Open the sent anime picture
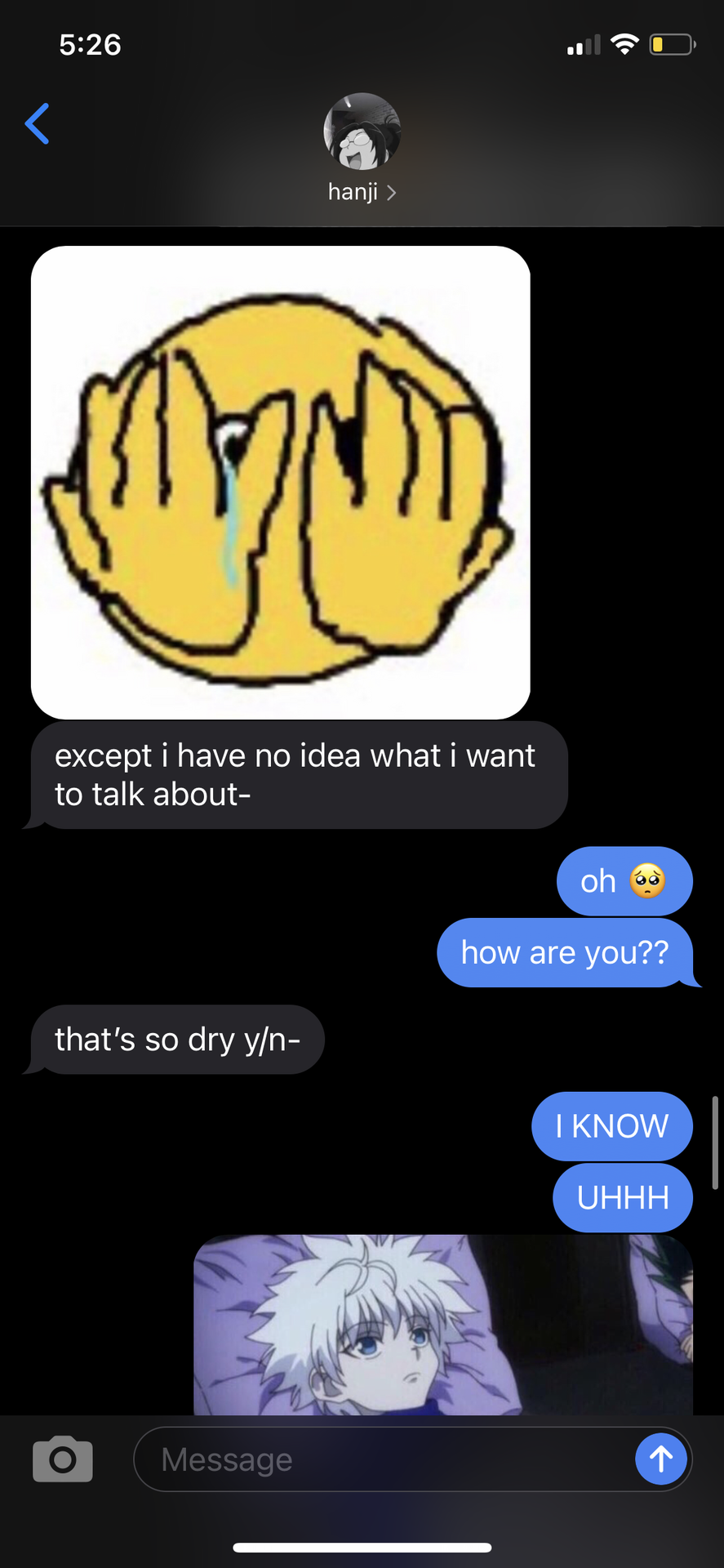 pos(443,1324)
